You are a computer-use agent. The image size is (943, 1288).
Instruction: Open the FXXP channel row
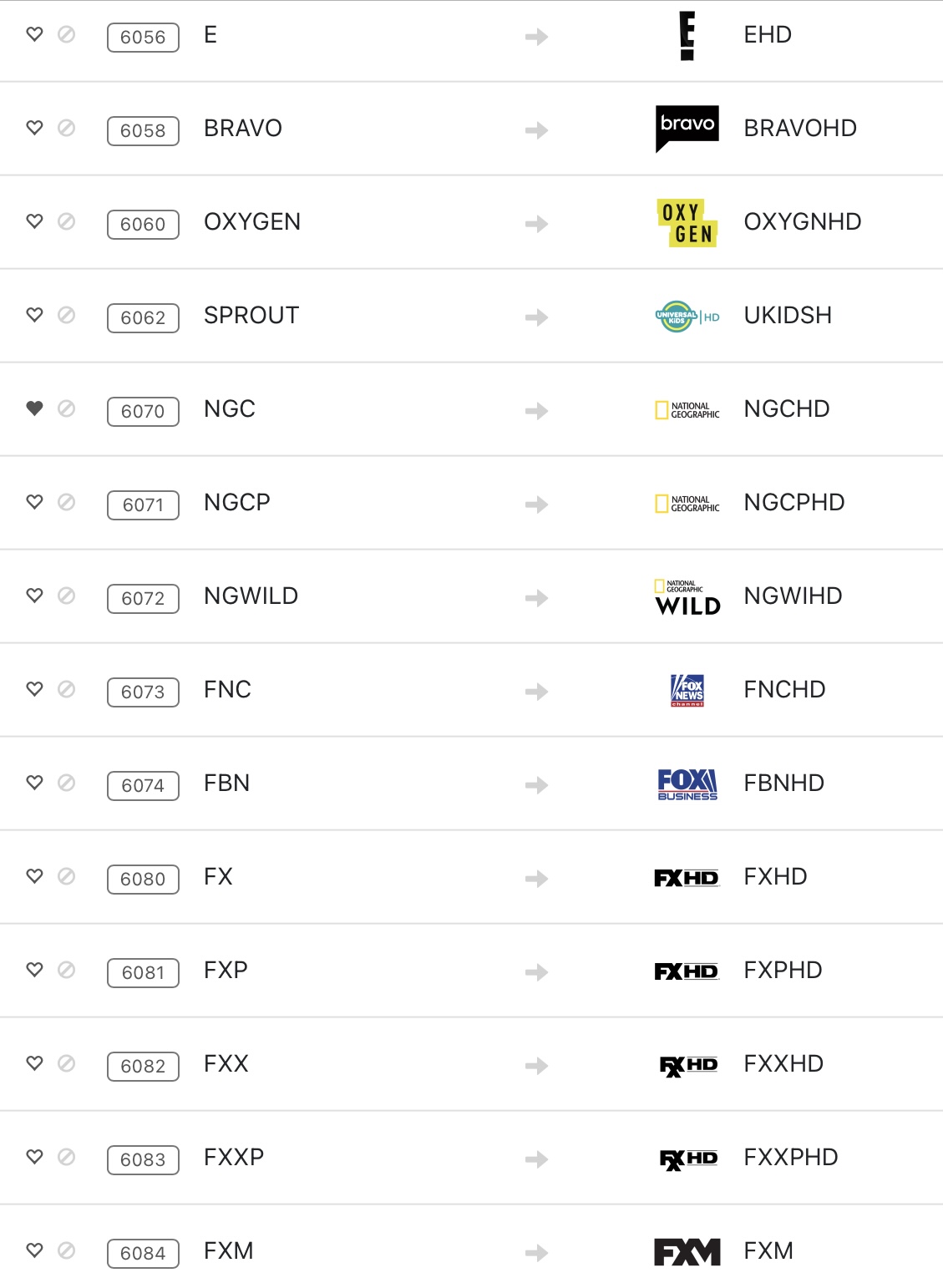[234, 1158]
